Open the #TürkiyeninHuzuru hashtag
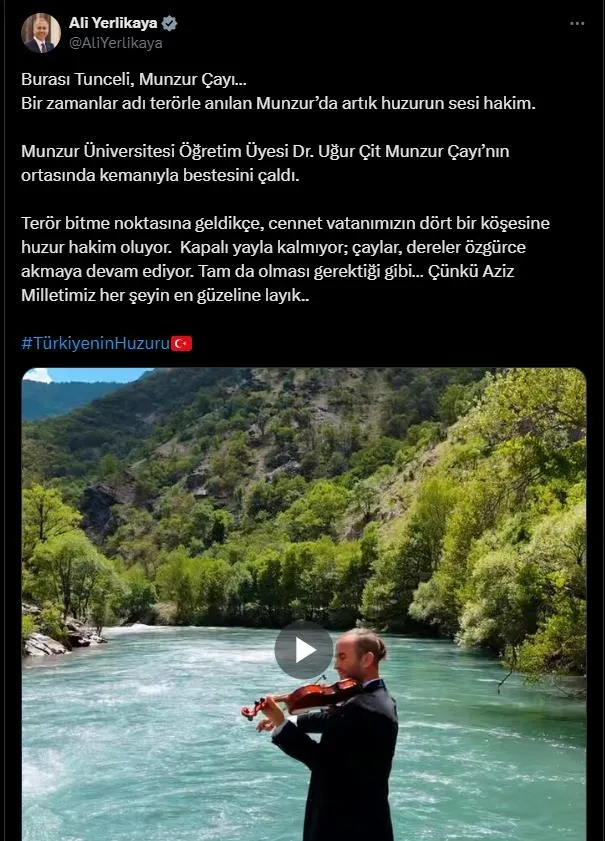 coord(97,343)
